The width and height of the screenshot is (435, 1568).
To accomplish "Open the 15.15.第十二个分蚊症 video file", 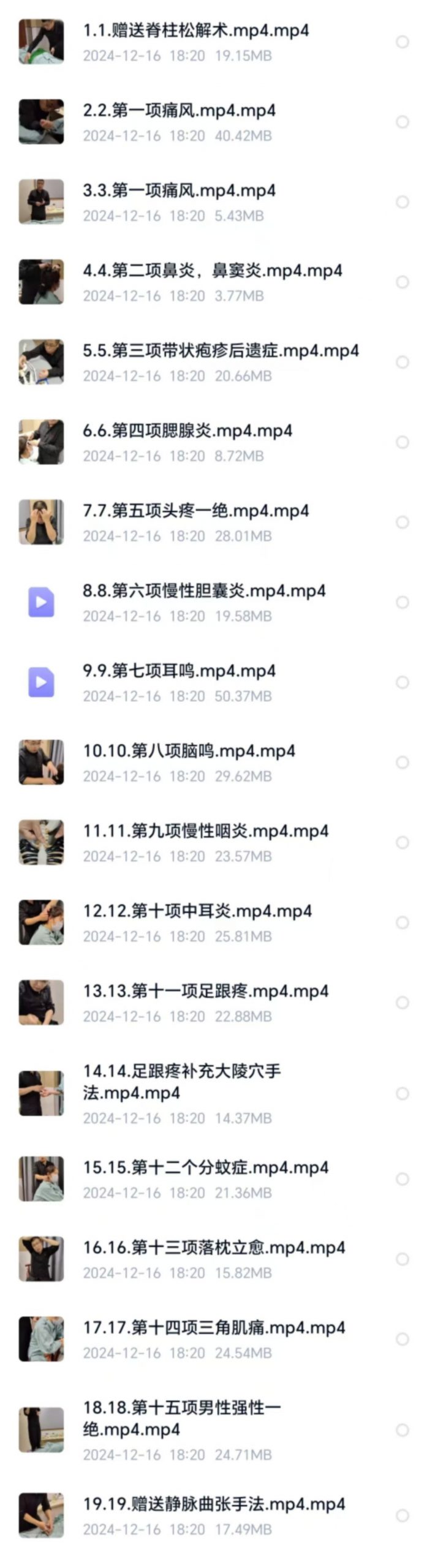I will [x=205, y=1167].
